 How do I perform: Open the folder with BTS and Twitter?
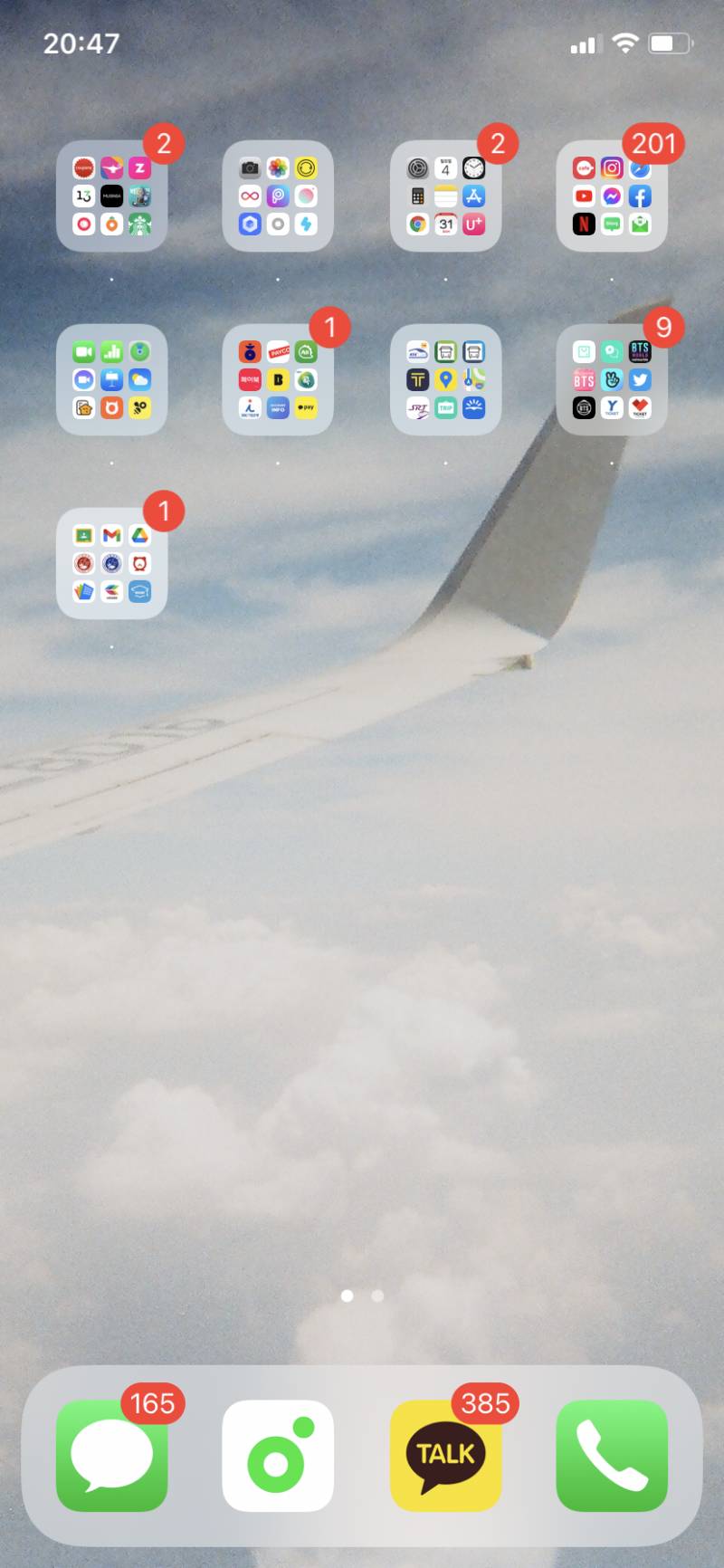[x=612, y=379]
